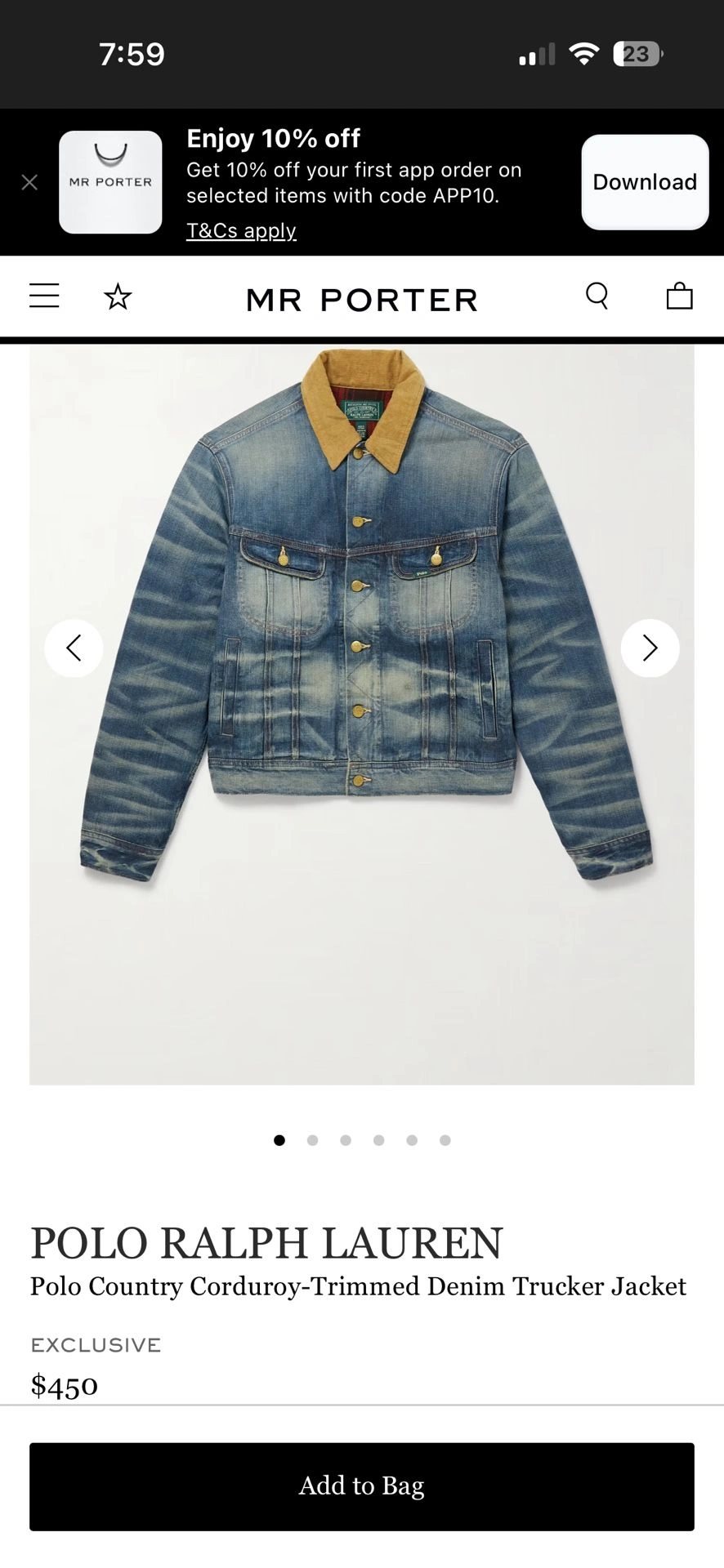The image size is (724, 1568).
Task: Open the wish list star
Action: click(x=118, y=296)
